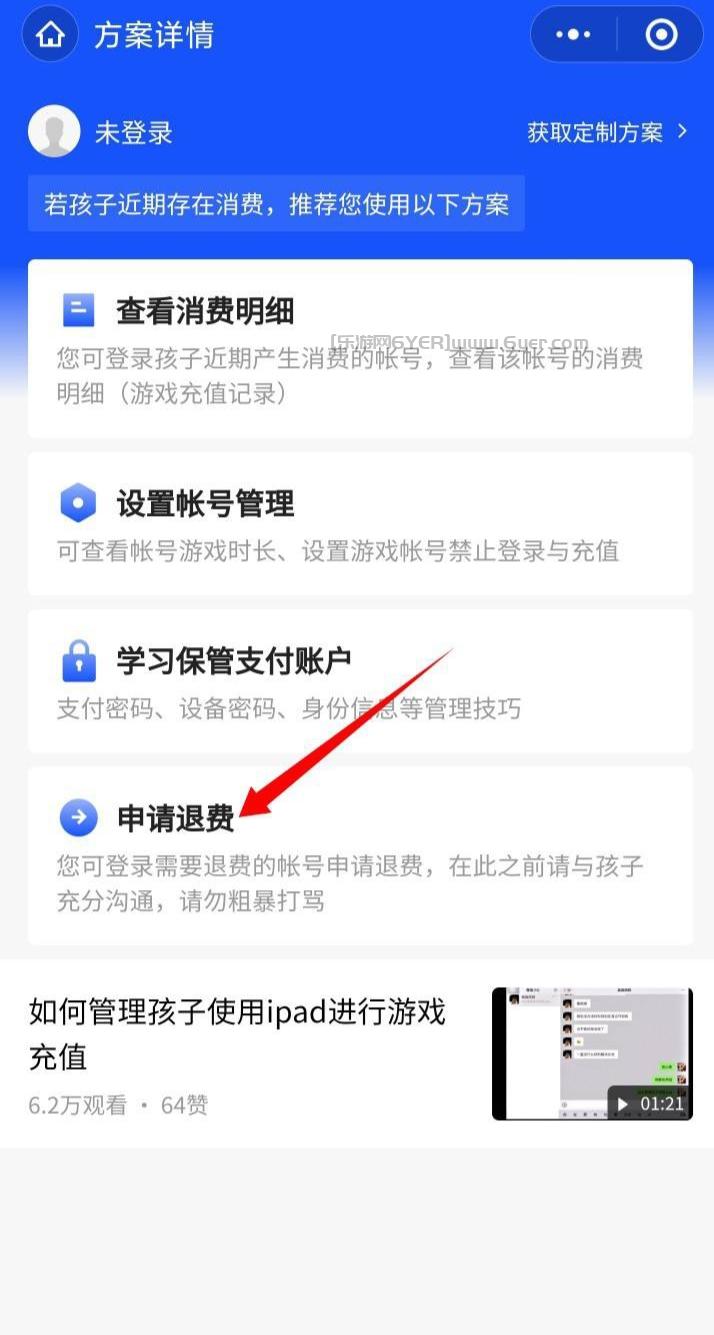
Task: Open the 查看消费明细 card
Action: [x=360, y=348]
